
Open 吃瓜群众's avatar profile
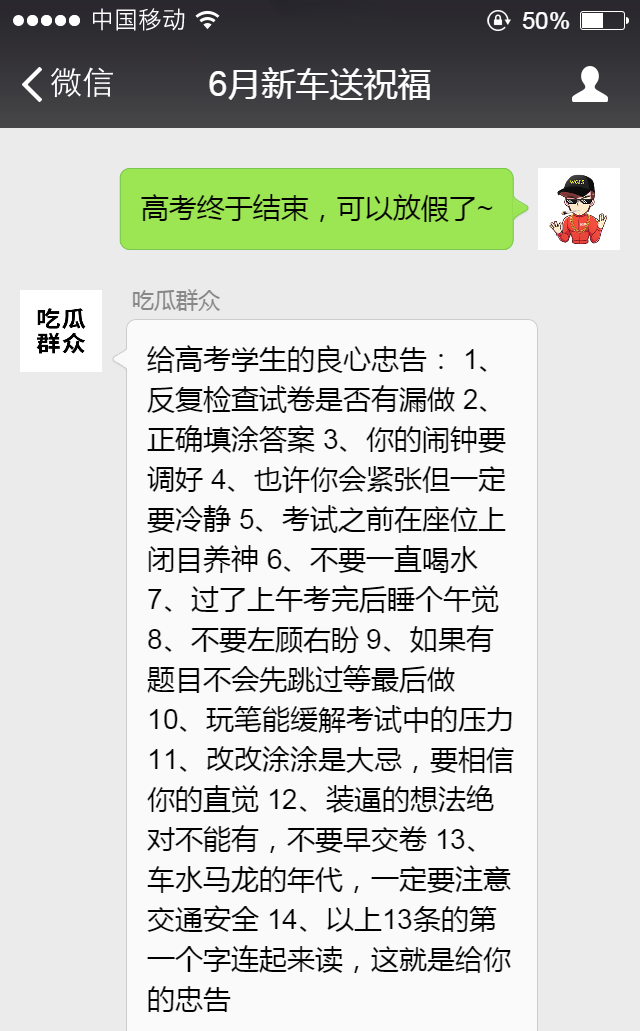point(61,331)
